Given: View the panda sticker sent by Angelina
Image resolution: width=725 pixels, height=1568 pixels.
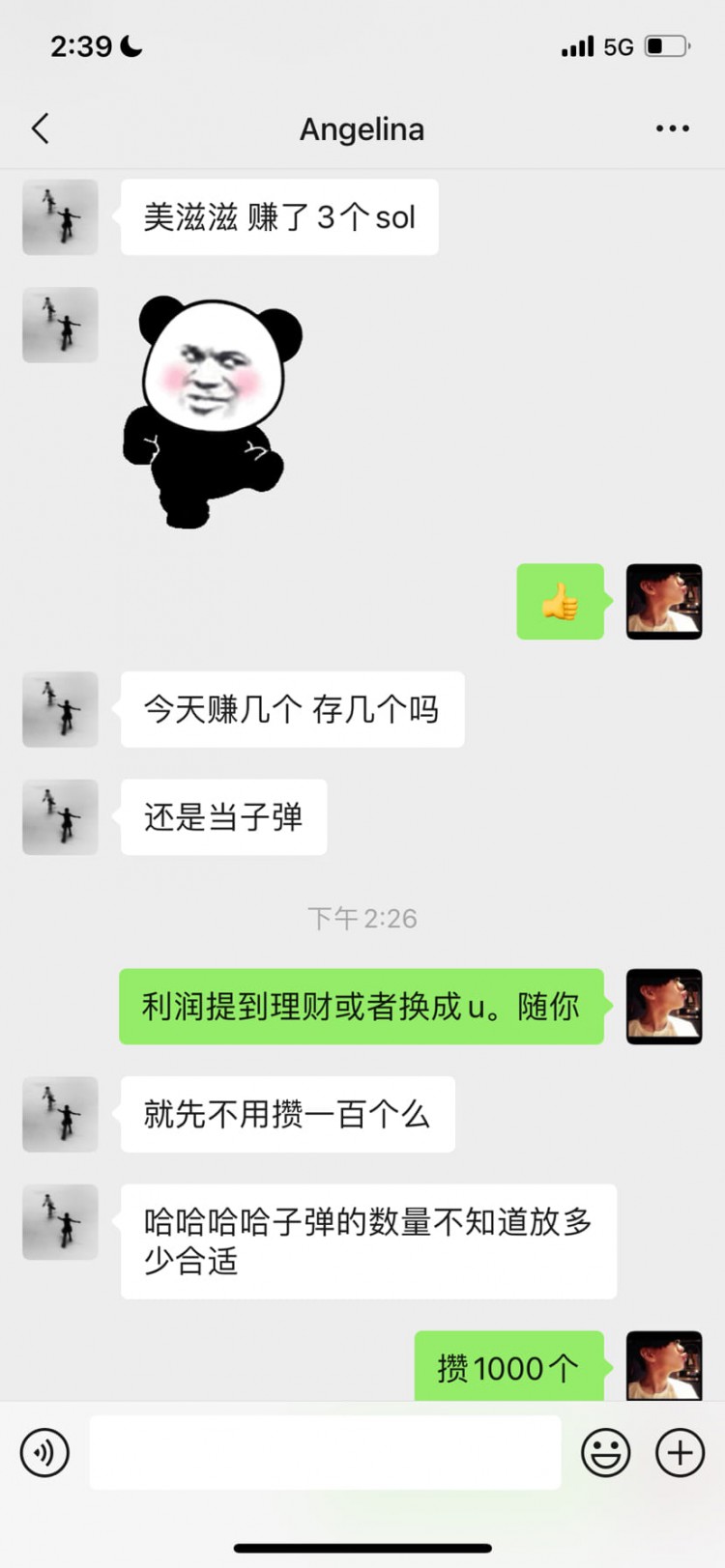Looking at the screenshot, I should pyautogui.click(x=212, y=413).
